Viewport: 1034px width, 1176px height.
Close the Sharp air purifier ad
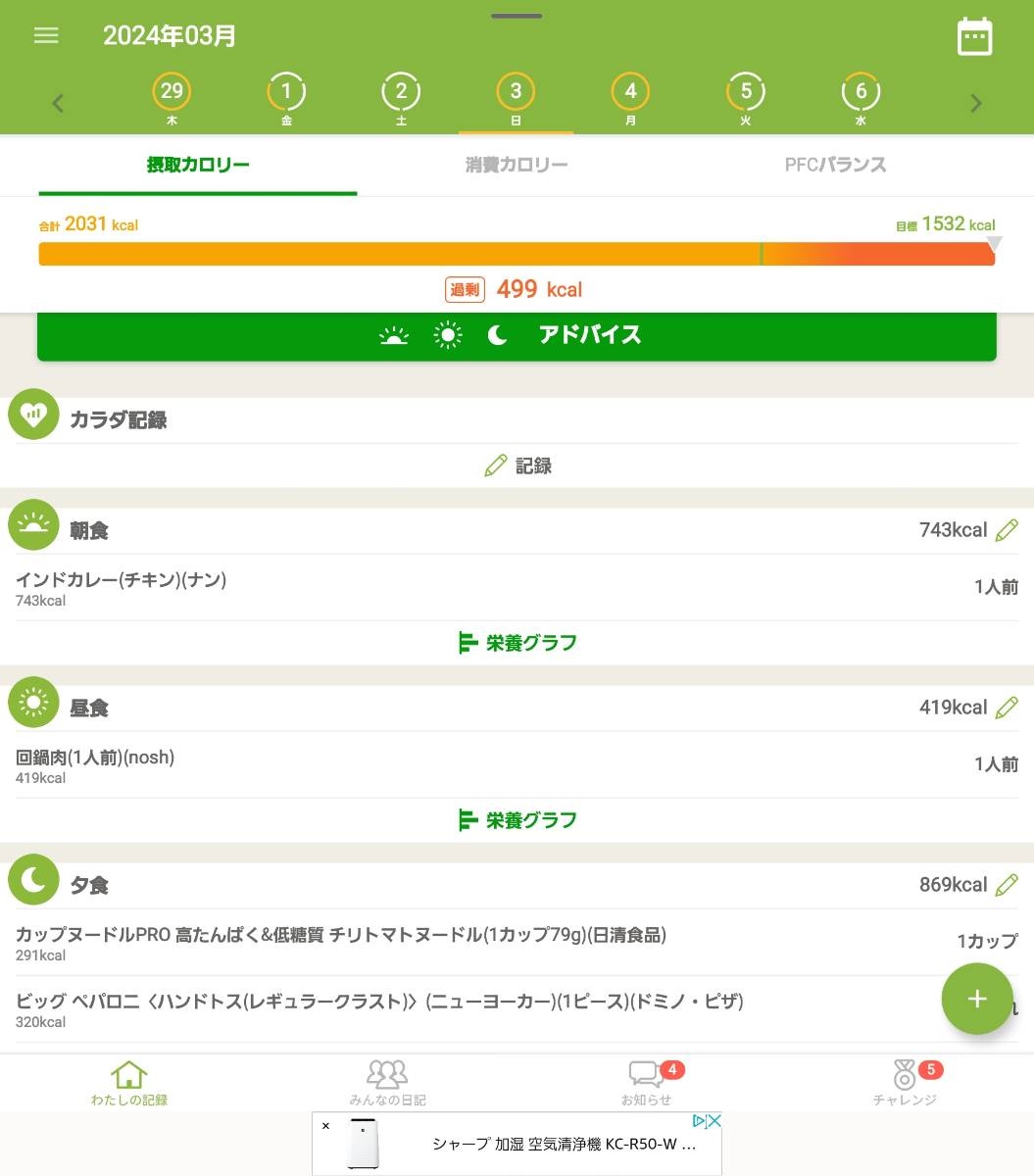pos(325,1126)
